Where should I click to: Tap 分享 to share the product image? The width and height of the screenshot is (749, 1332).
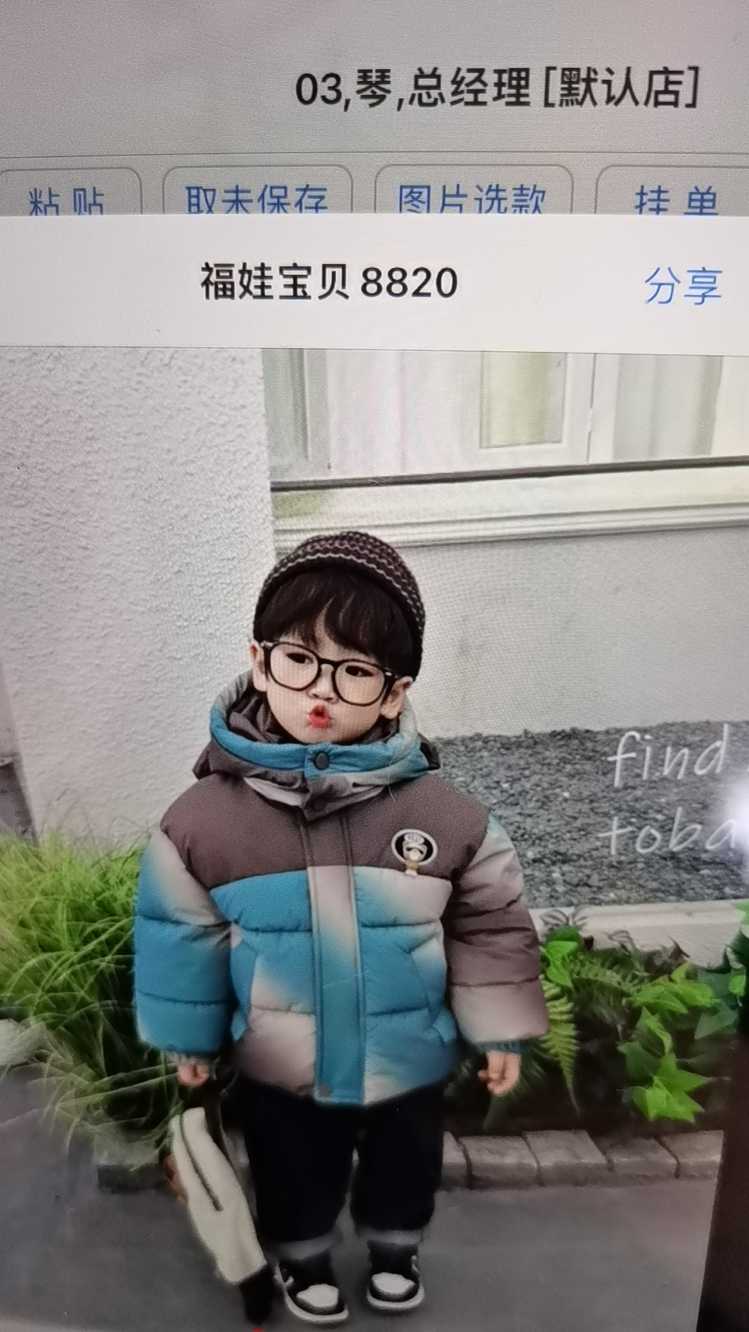point(683,286)
